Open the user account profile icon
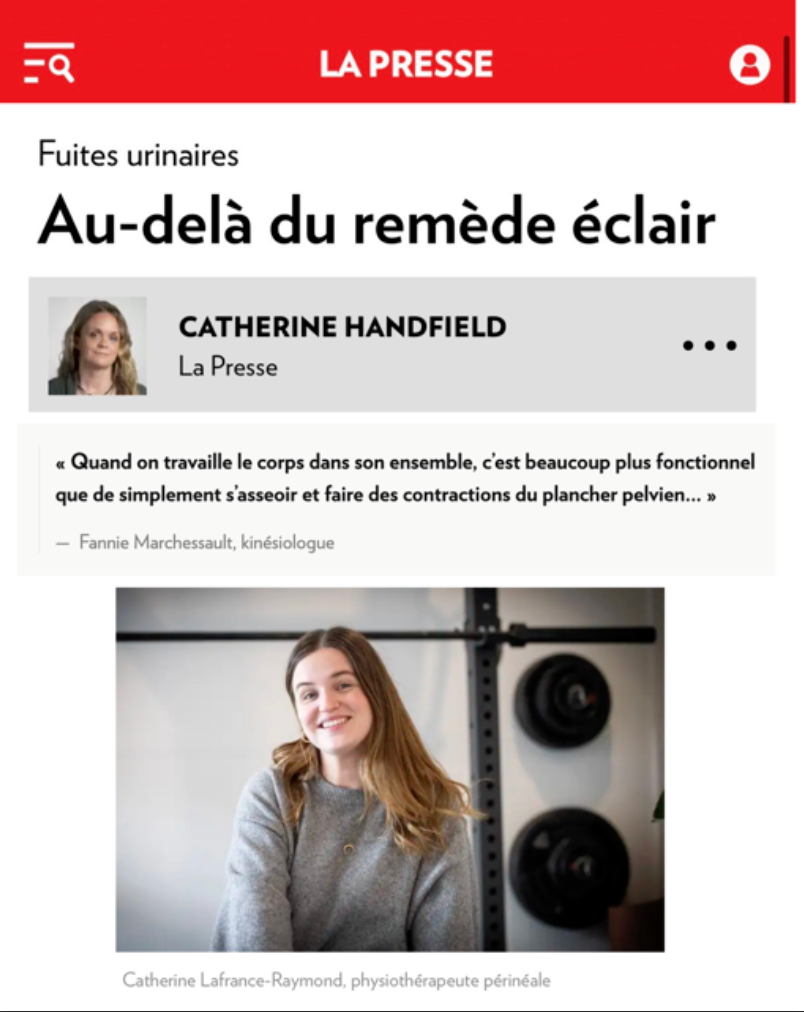The width and height of the screenshot is (804, 1012). [749, 64]
